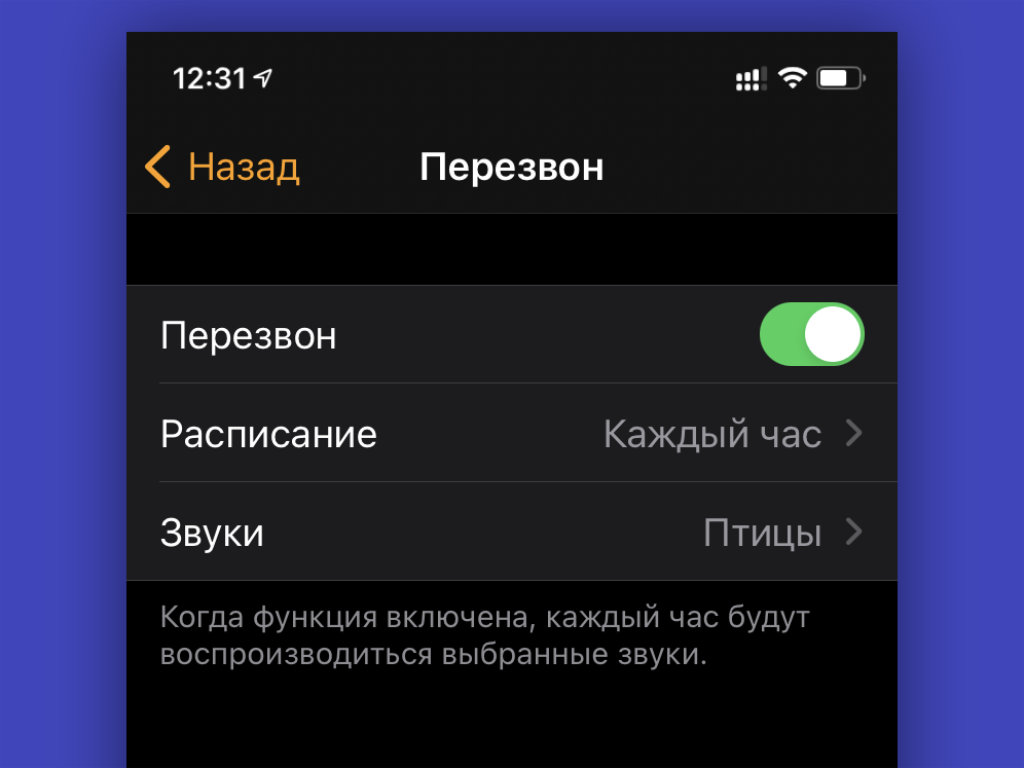Turn off the Перезвон switch

(x=811, y=334)
